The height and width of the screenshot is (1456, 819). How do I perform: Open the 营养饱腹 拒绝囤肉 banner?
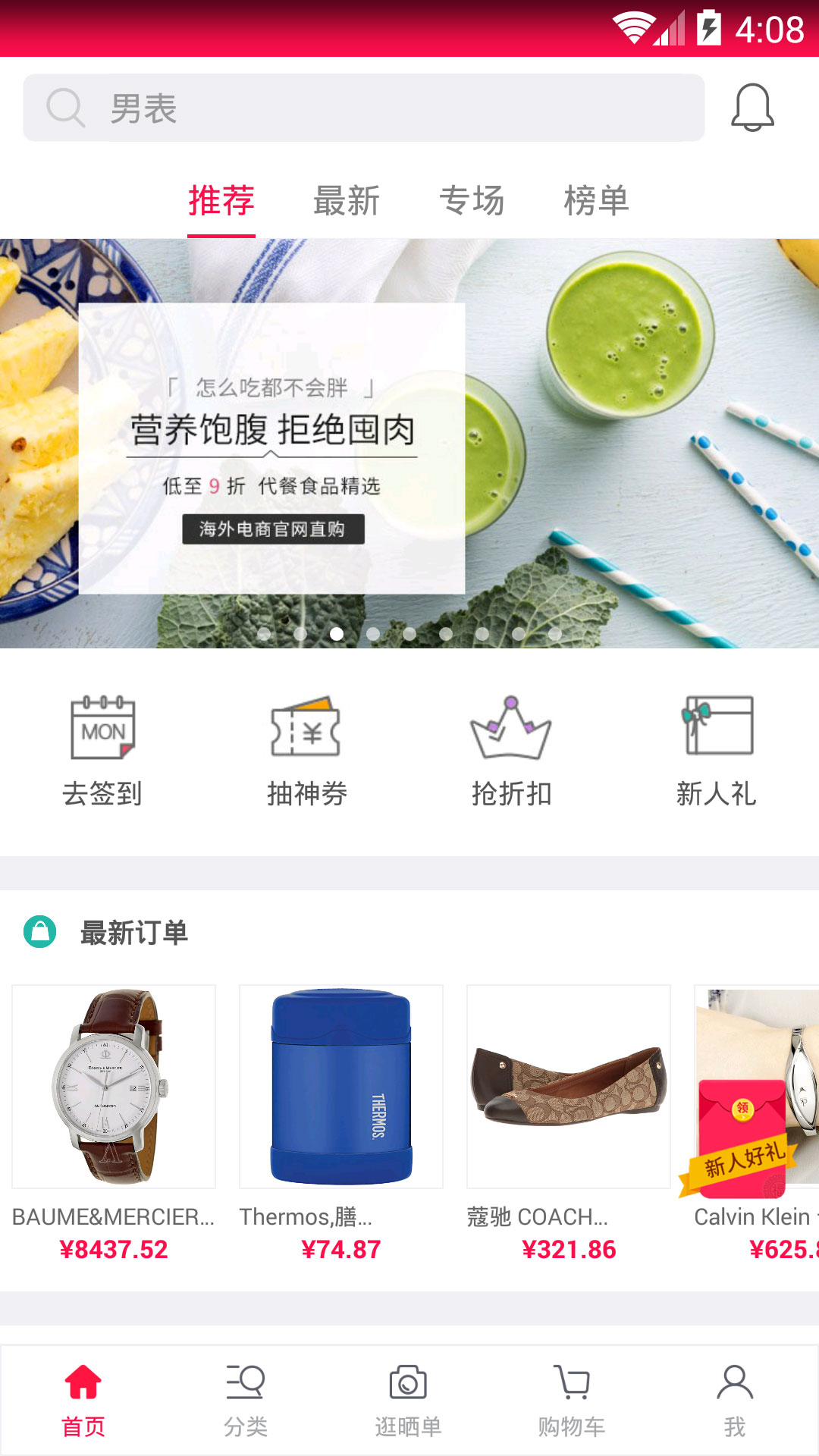(x=409, y=444)
